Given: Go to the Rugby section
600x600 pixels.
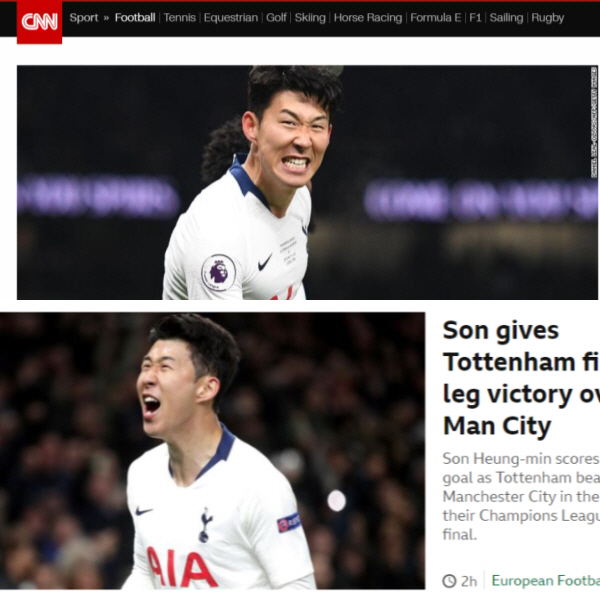Looking at the screenshot, I should click(548, 18).
